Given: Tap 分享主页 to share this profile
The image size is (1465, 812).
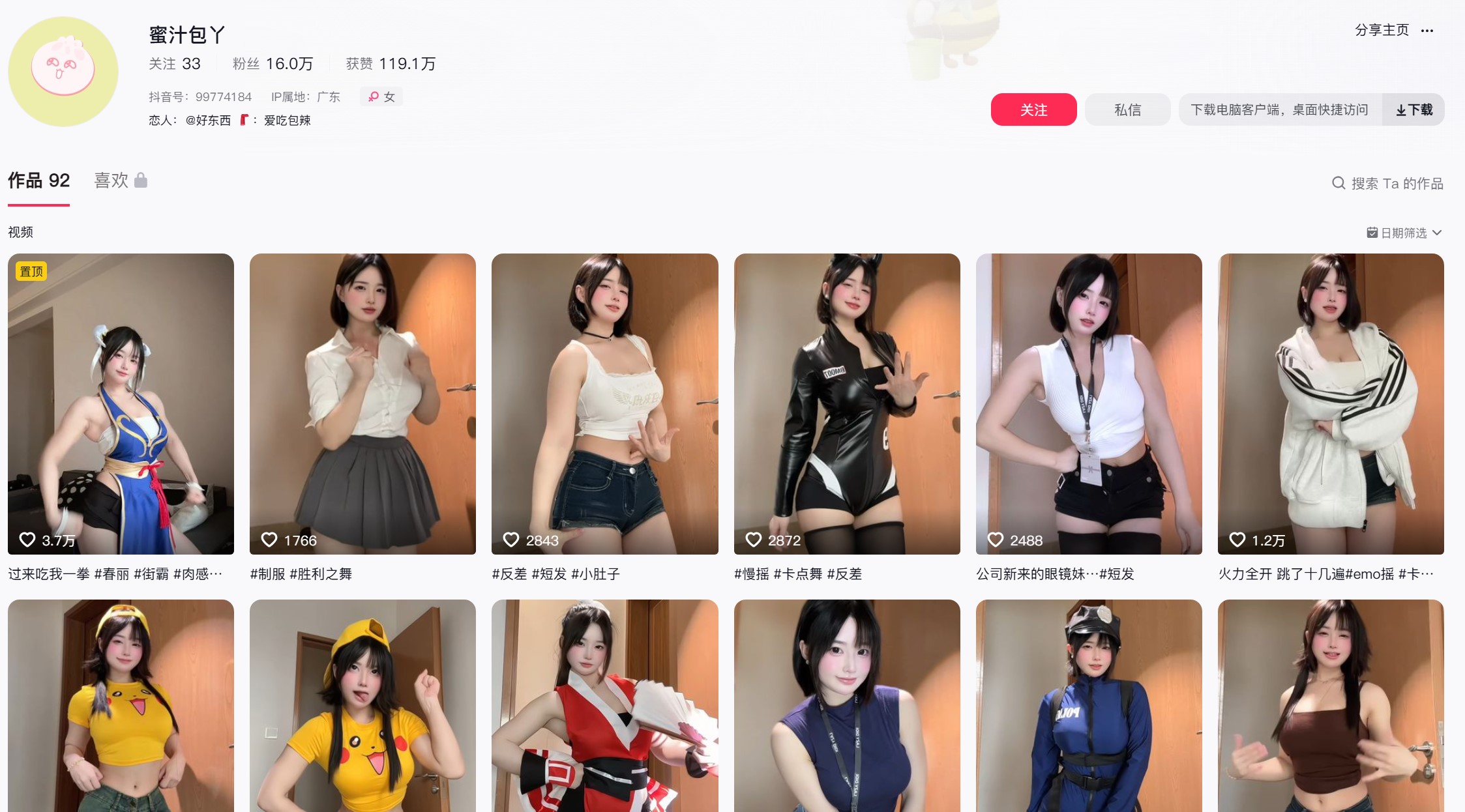Looking at the screenshot, I should (x=1382, y=31).
